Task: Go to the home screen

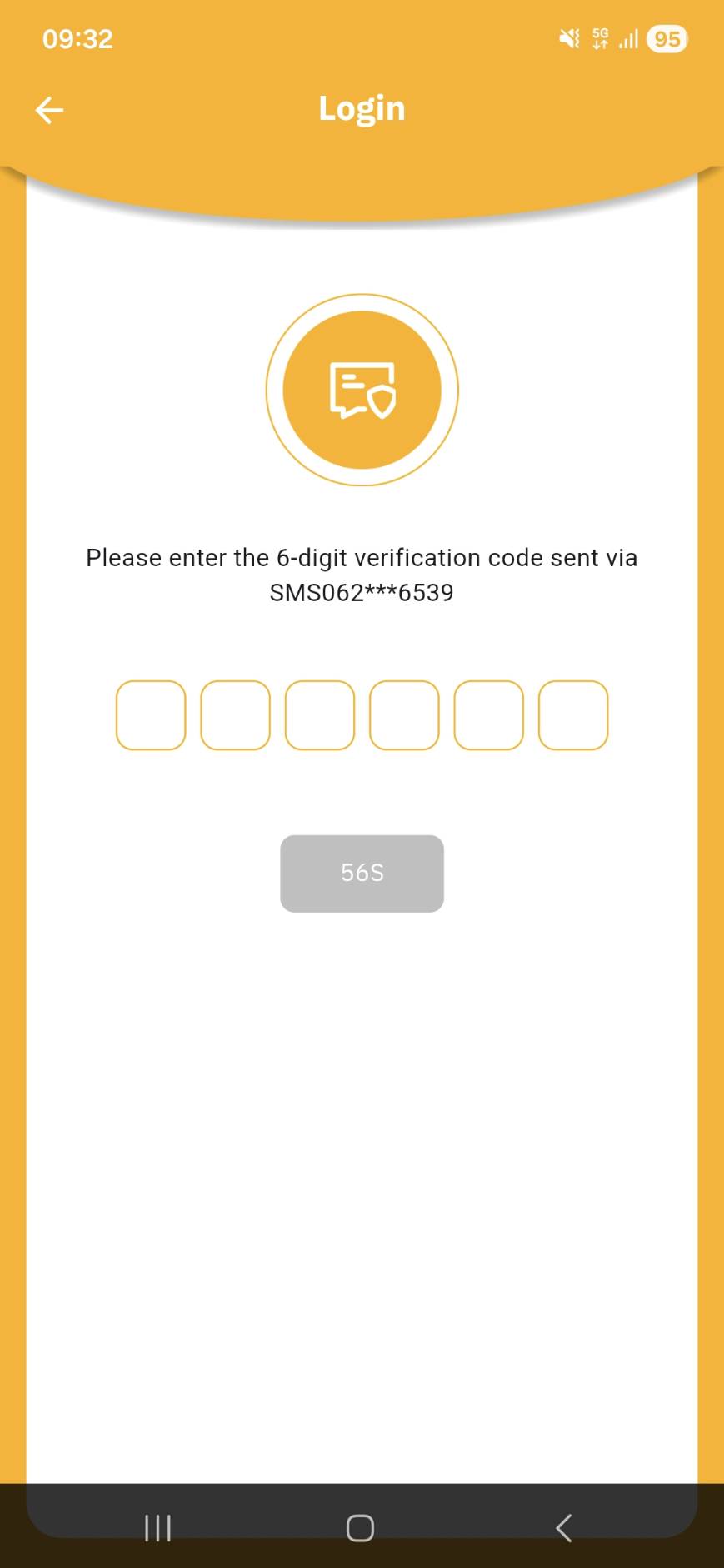Action: click(x=360, y=1527)
